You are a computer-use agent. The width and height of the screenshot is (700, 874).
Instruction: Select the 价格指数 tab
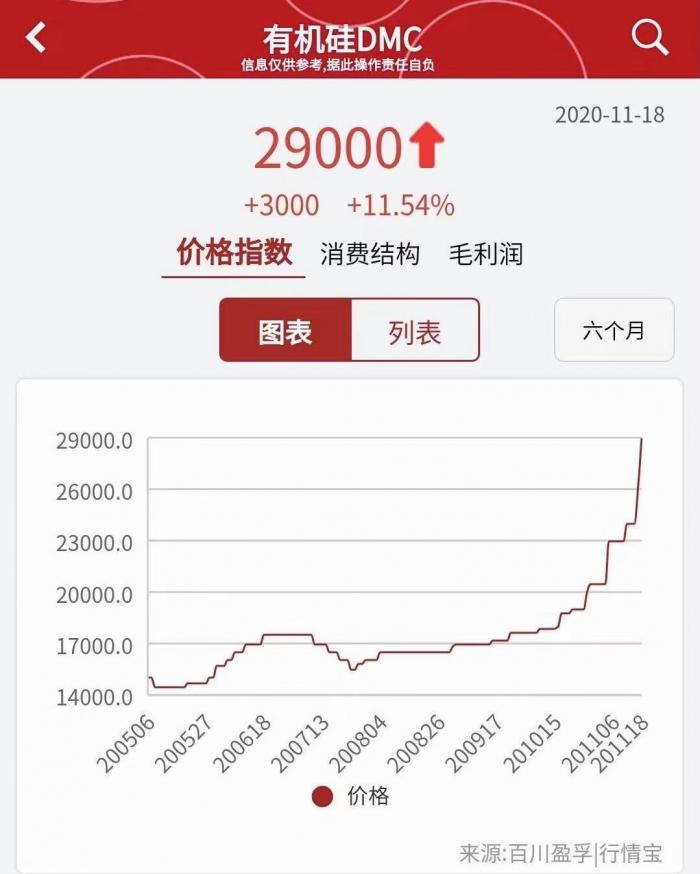coord(234,253)
